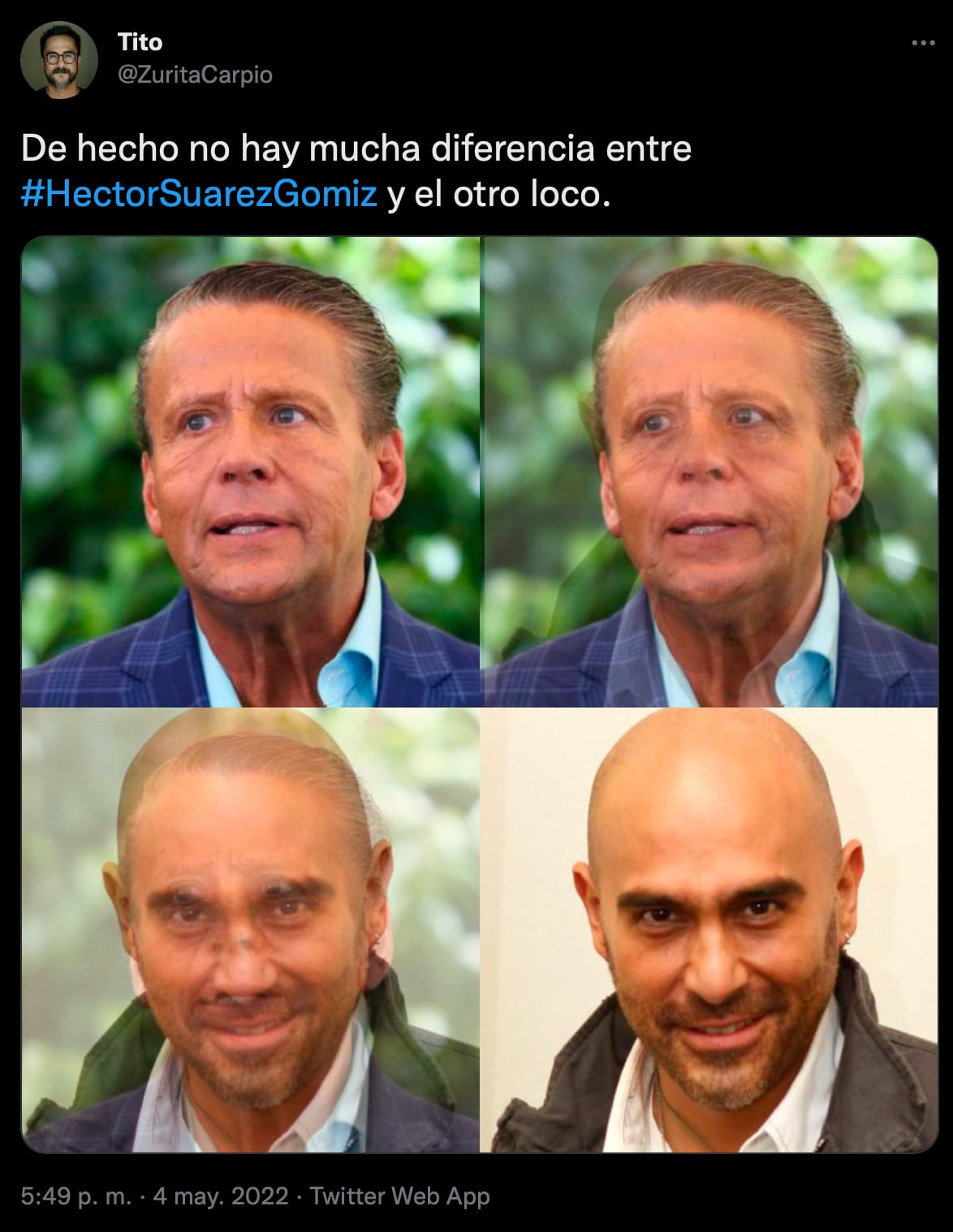
Task: Open the #HectorSuarezGomiz hashtag
Action: click(x=199, y=196)
